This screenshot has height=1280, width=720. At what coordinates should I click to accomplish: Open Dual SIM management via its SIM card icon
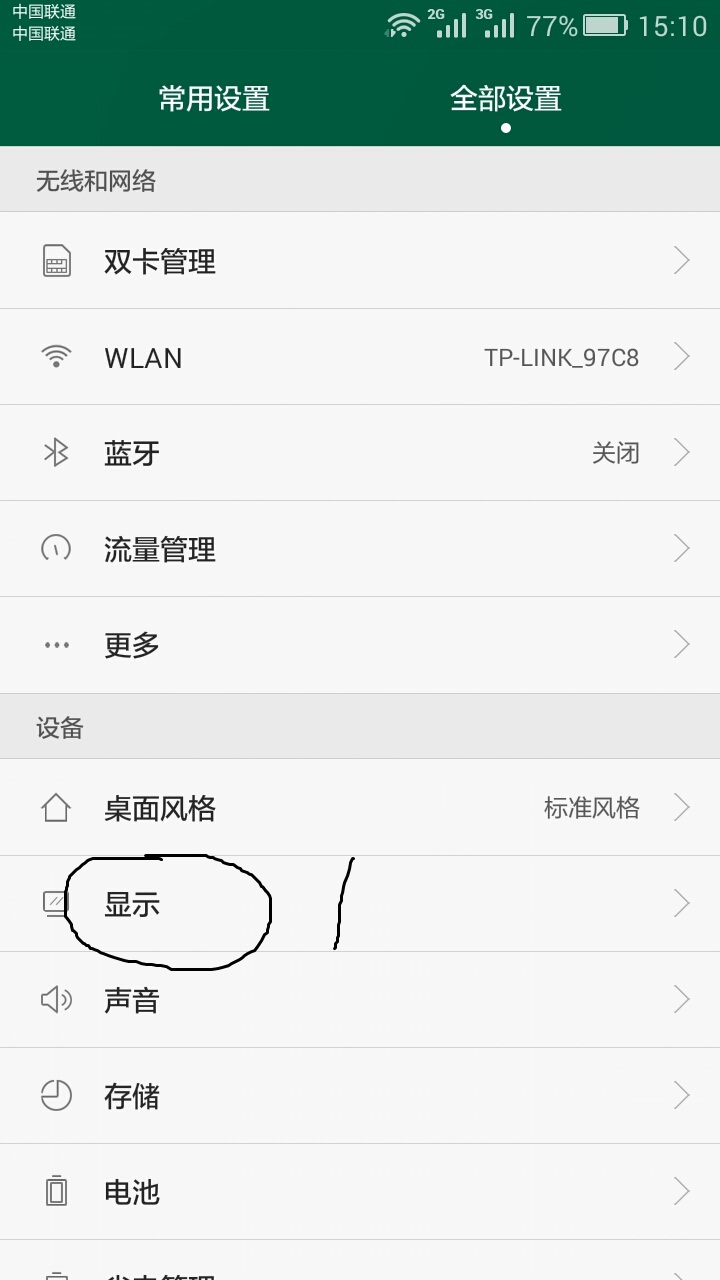57,260
